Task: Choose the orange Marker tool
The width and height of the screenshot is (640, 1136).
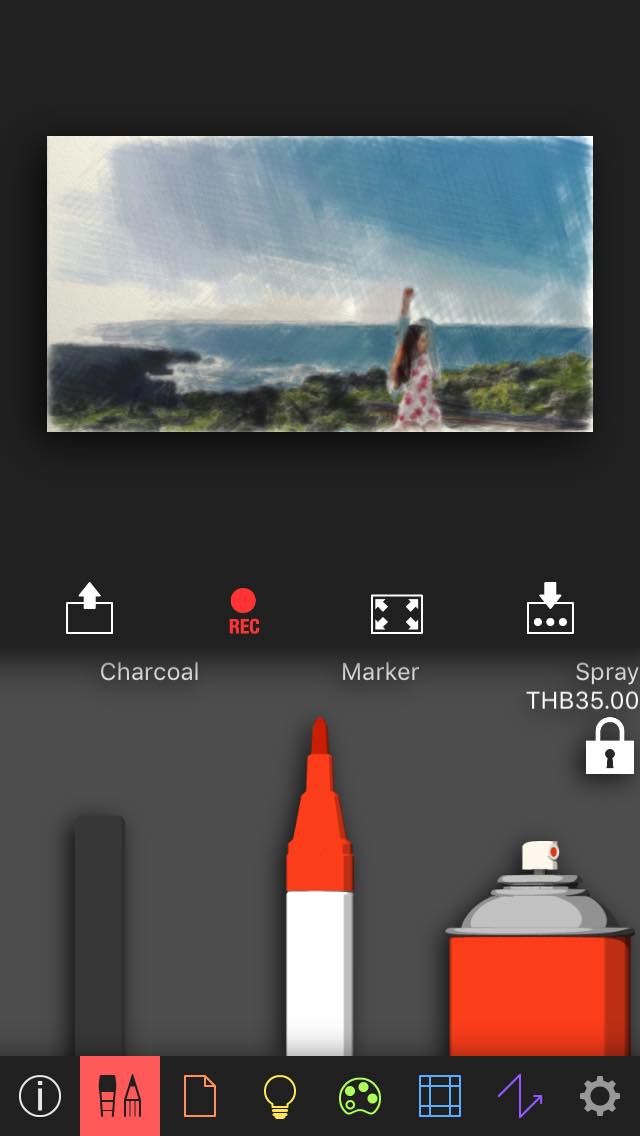Action: coord(320,890)
